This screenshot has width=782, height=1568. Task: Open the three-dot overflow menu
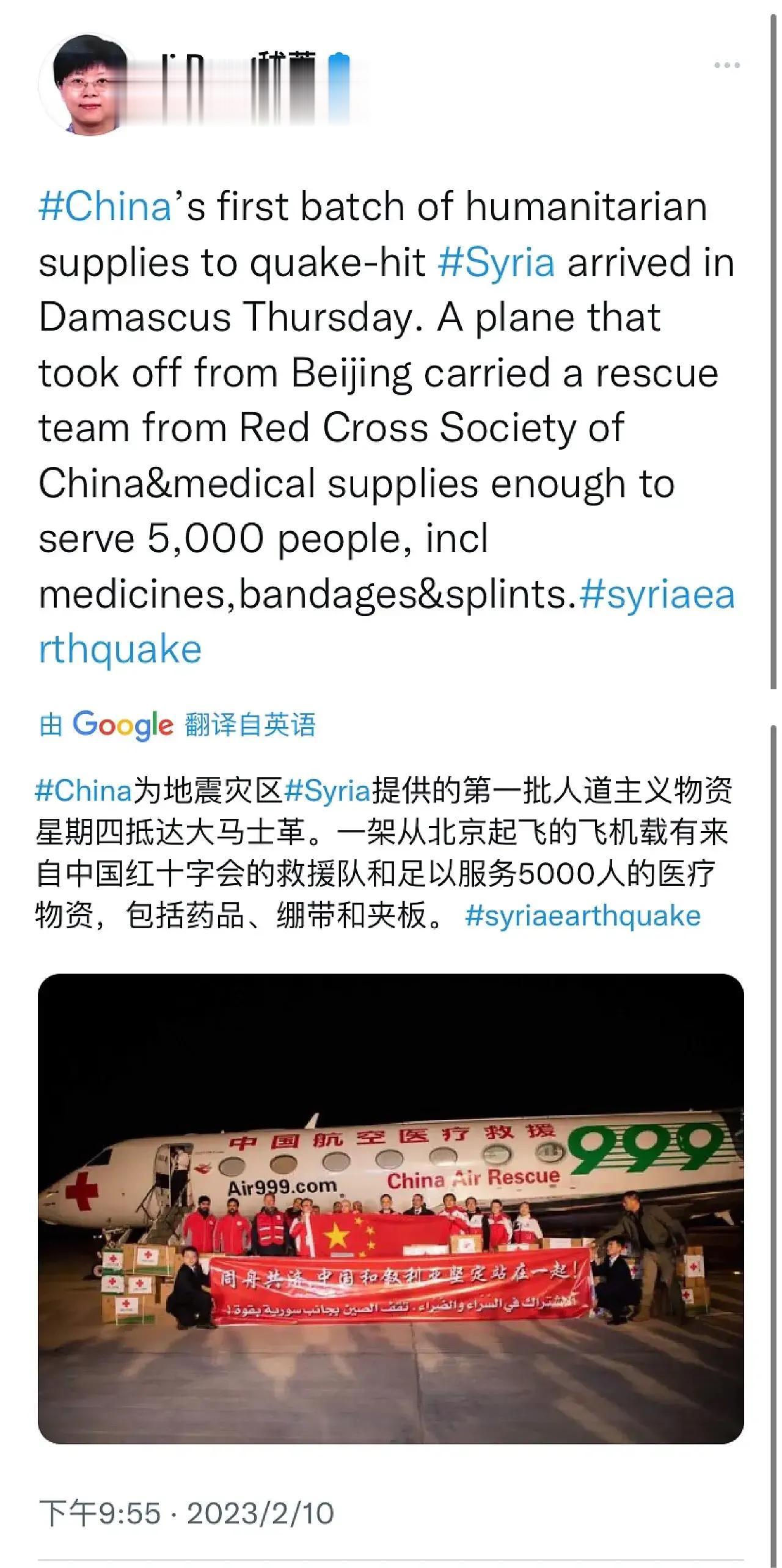tap(726, 65)
